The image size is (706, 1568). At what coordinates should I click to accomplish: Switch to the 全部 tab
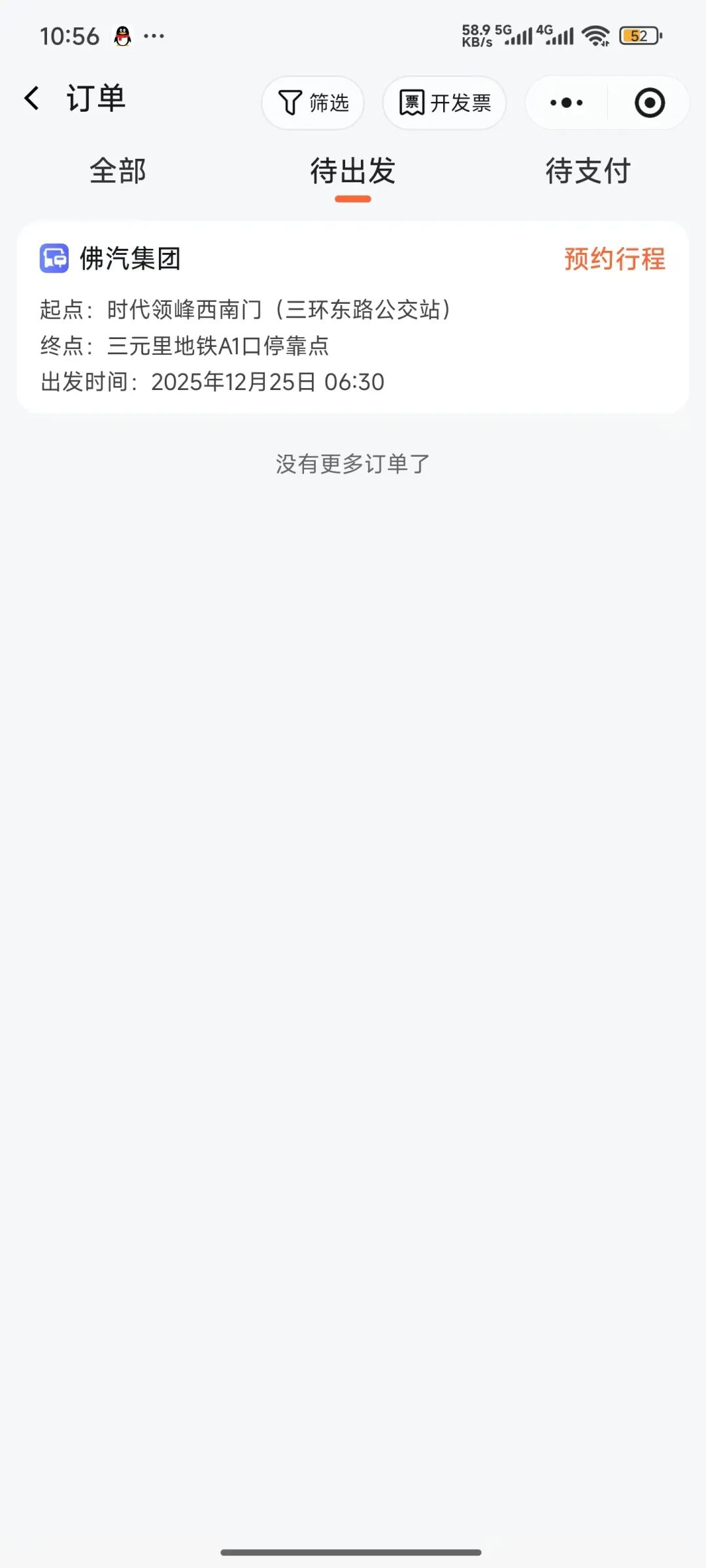click(118, 171)
